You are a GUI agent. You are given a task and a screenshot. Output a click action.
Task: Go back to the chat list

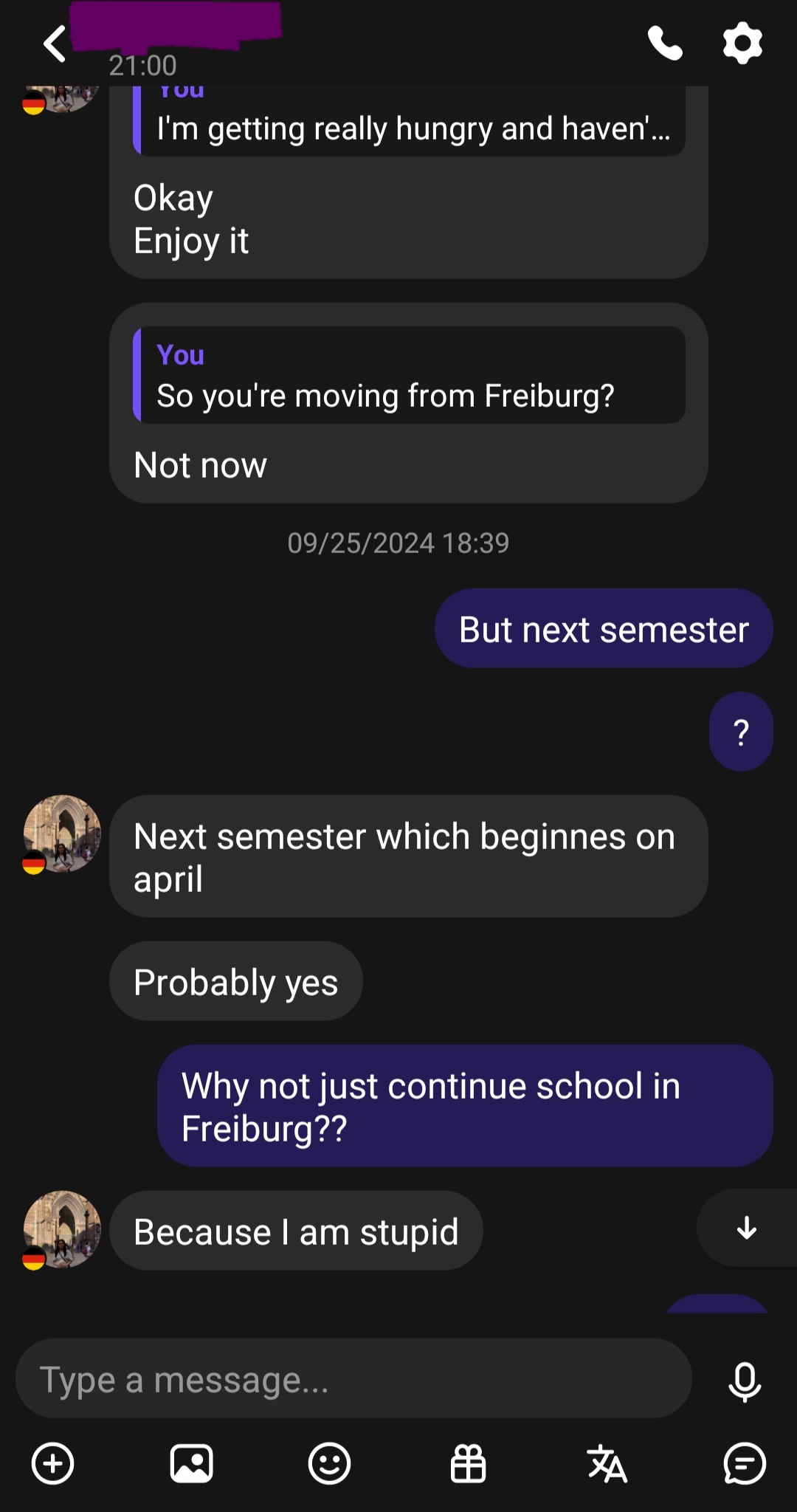pos(55,44)
